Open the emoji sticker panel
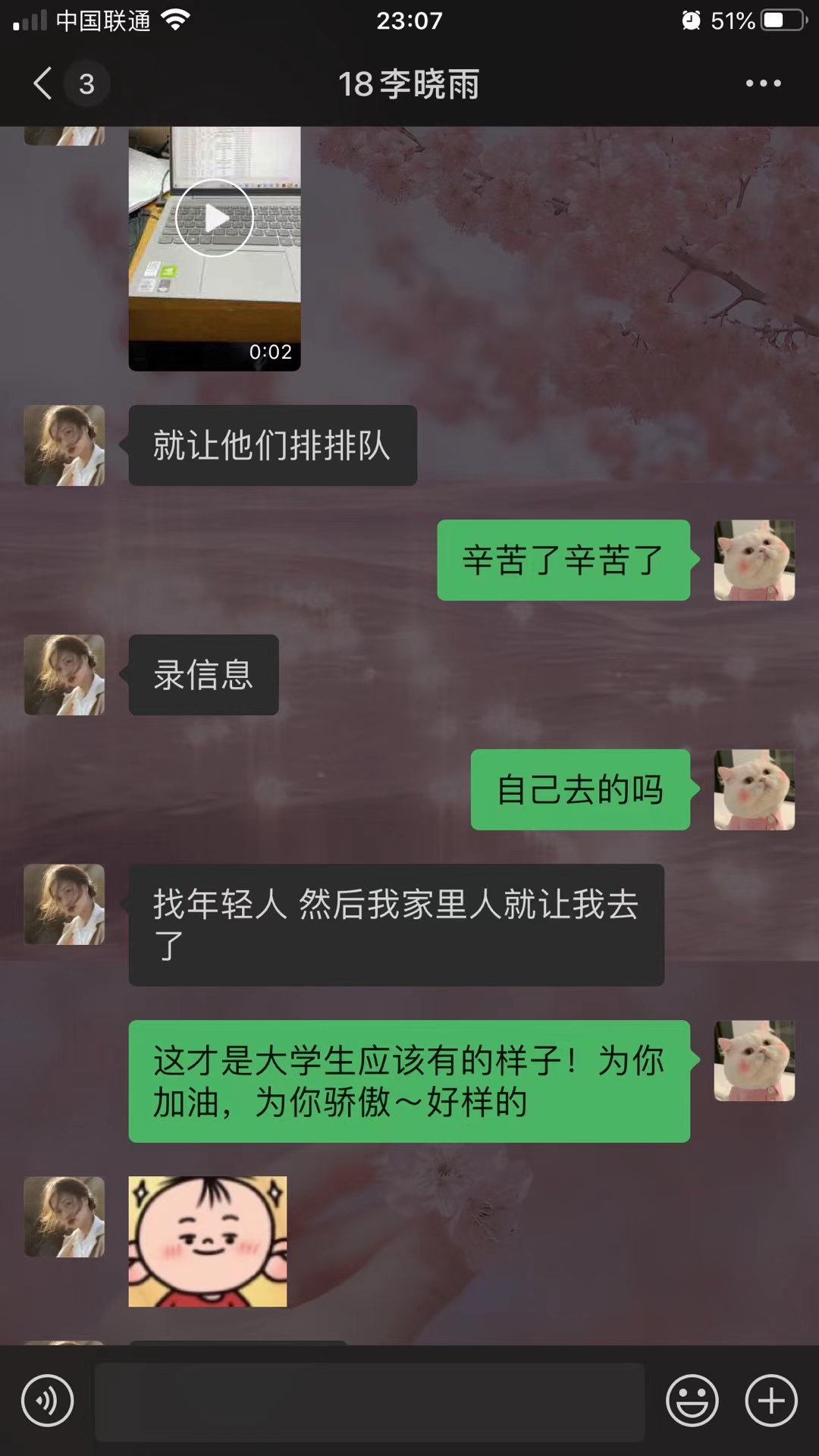Viewport: 819px width, 1456px height. (x=692, y=1401)
